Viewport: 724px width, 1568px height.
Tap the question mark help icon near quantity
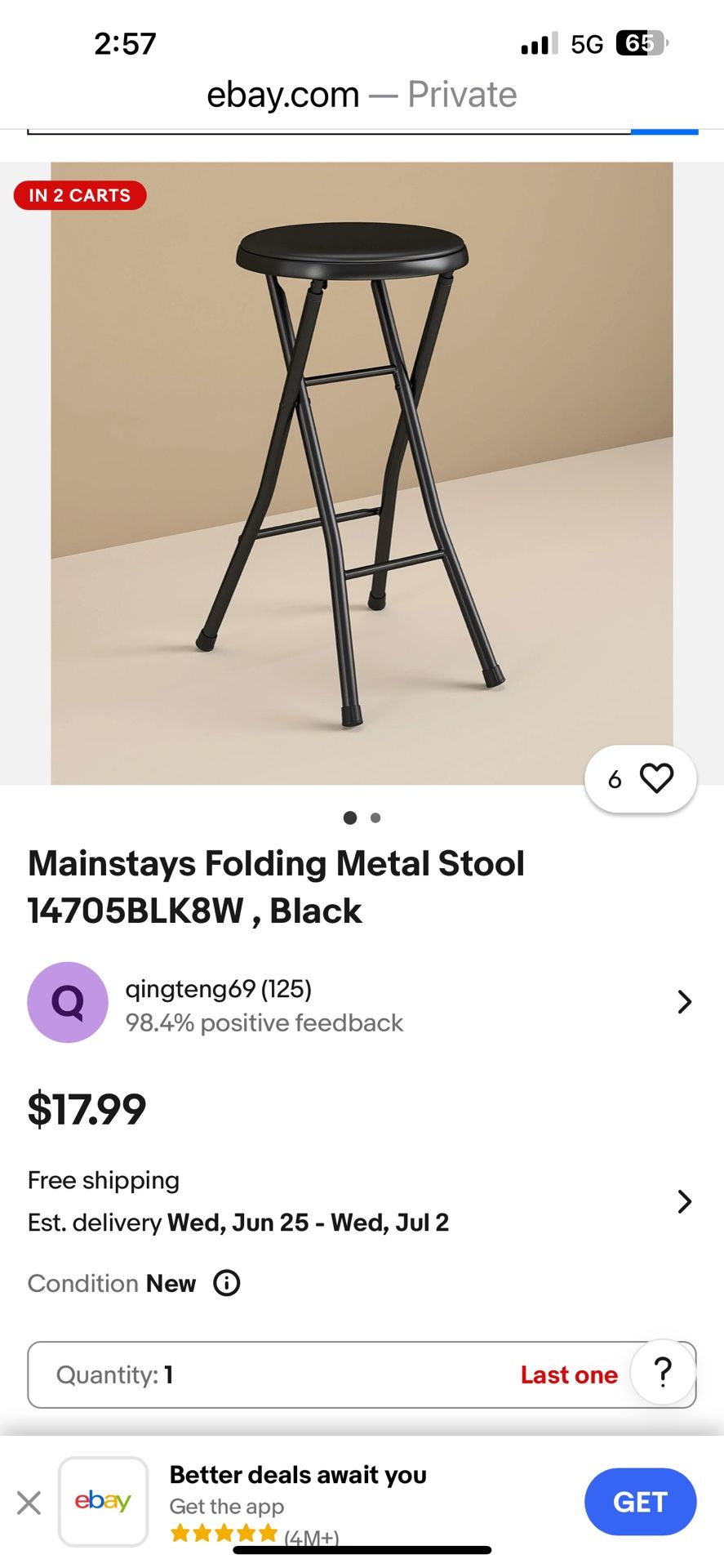point(662,1374)
